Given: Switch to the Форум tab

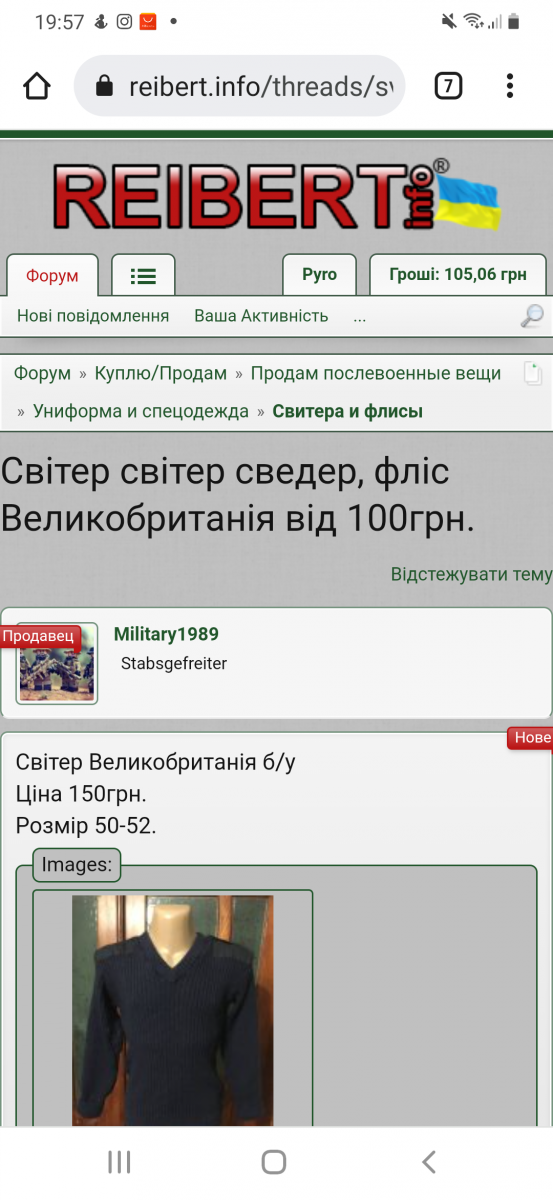Looking at the screenshot, I should click(x=52, y=275).
